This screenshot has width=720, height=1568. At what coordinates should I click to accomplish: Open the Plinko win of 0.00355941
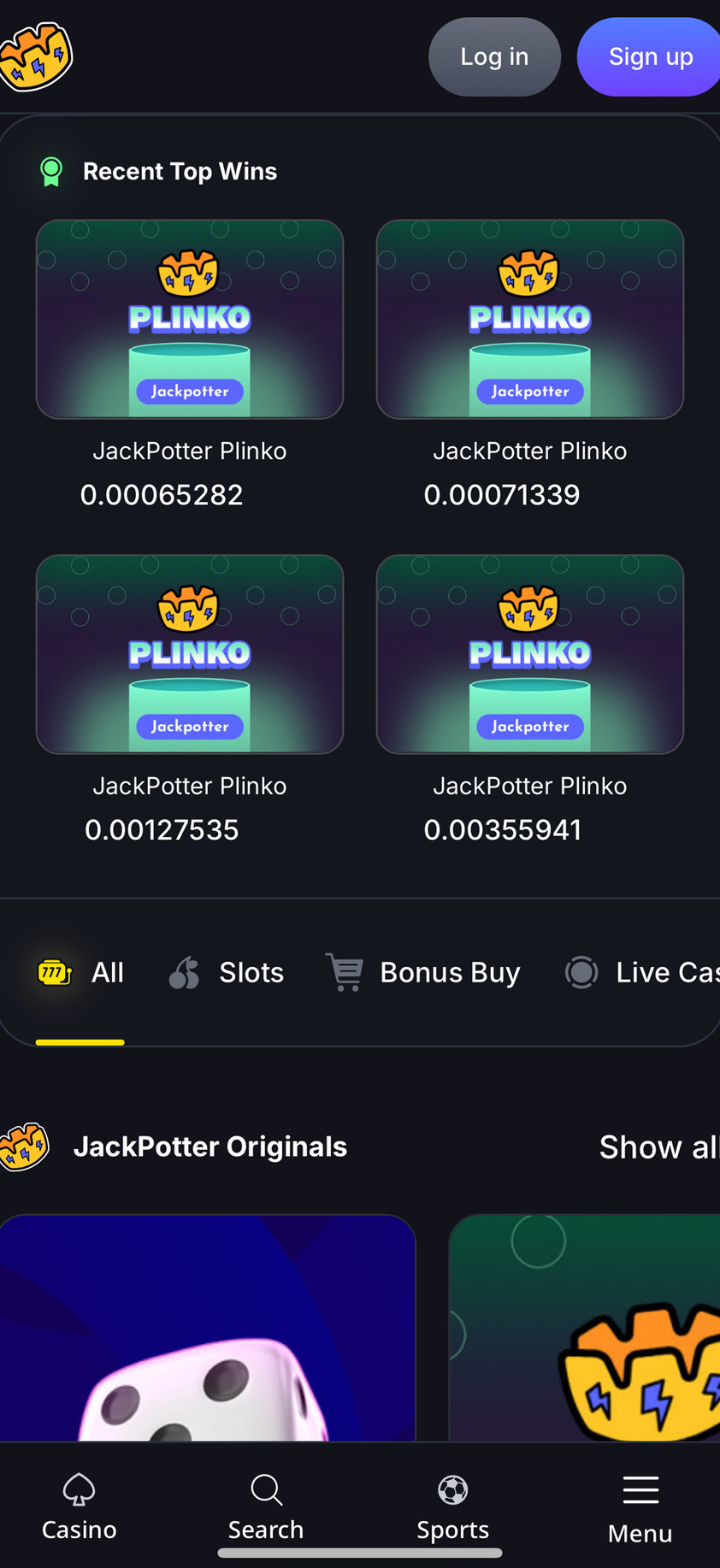[x=529, y=654]
